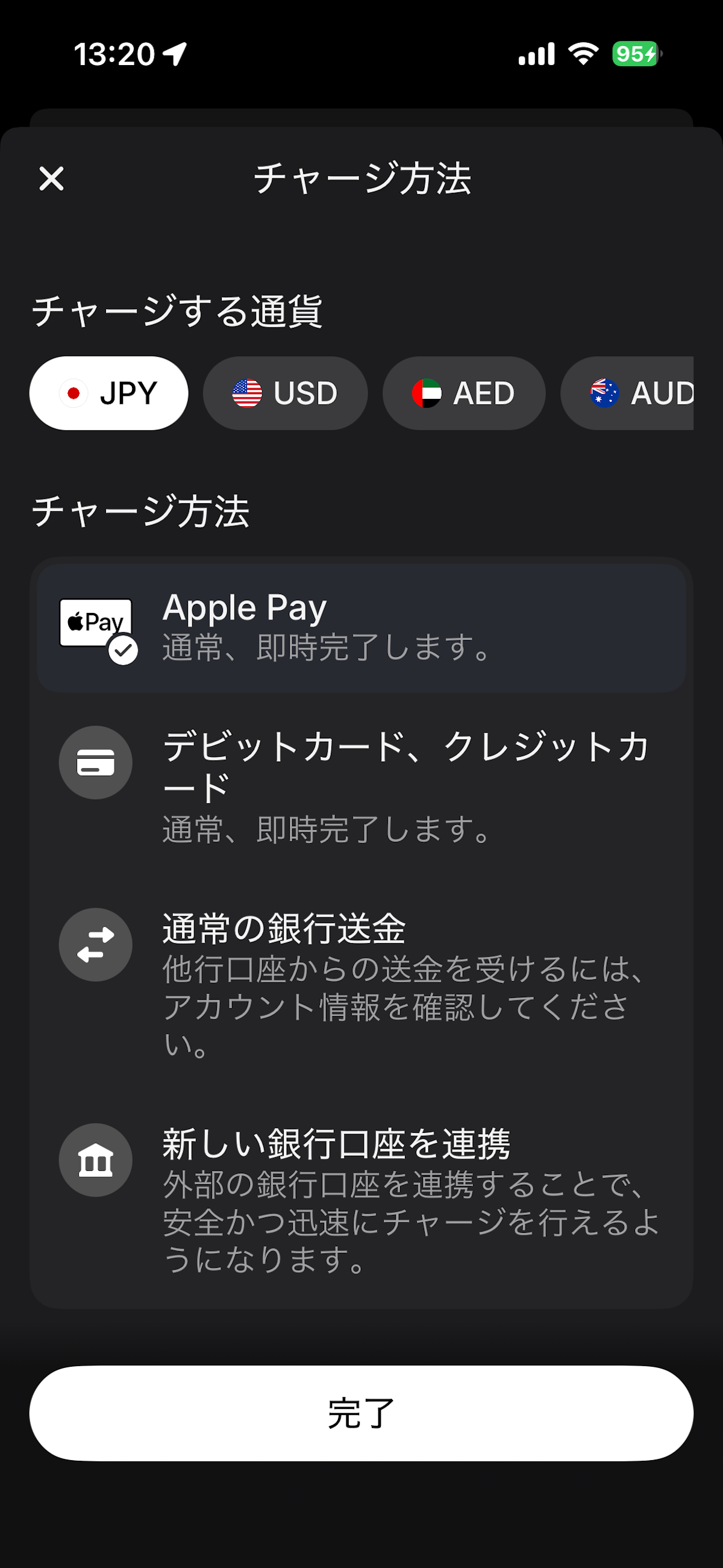Choose デビットカード、クレジットカード option

pyautogui.click(x=361, y=785)
